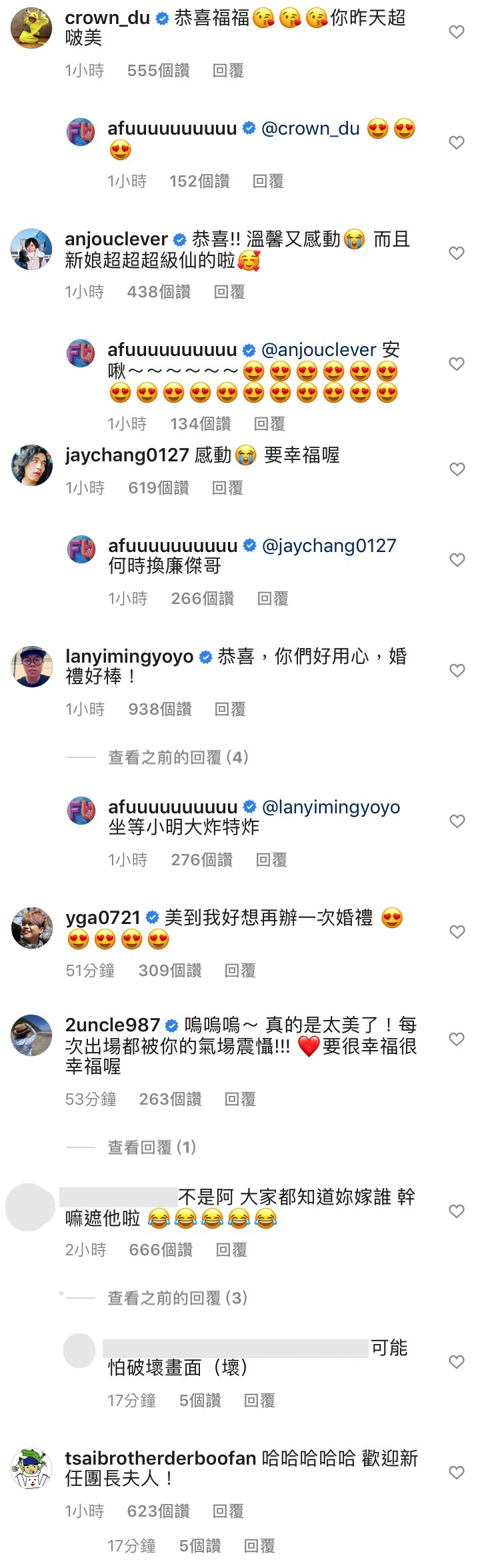Reply to anjouclever's comment
Image resolution: width=492 pixels, height=1568 pixels.
[x=229, y=292]
